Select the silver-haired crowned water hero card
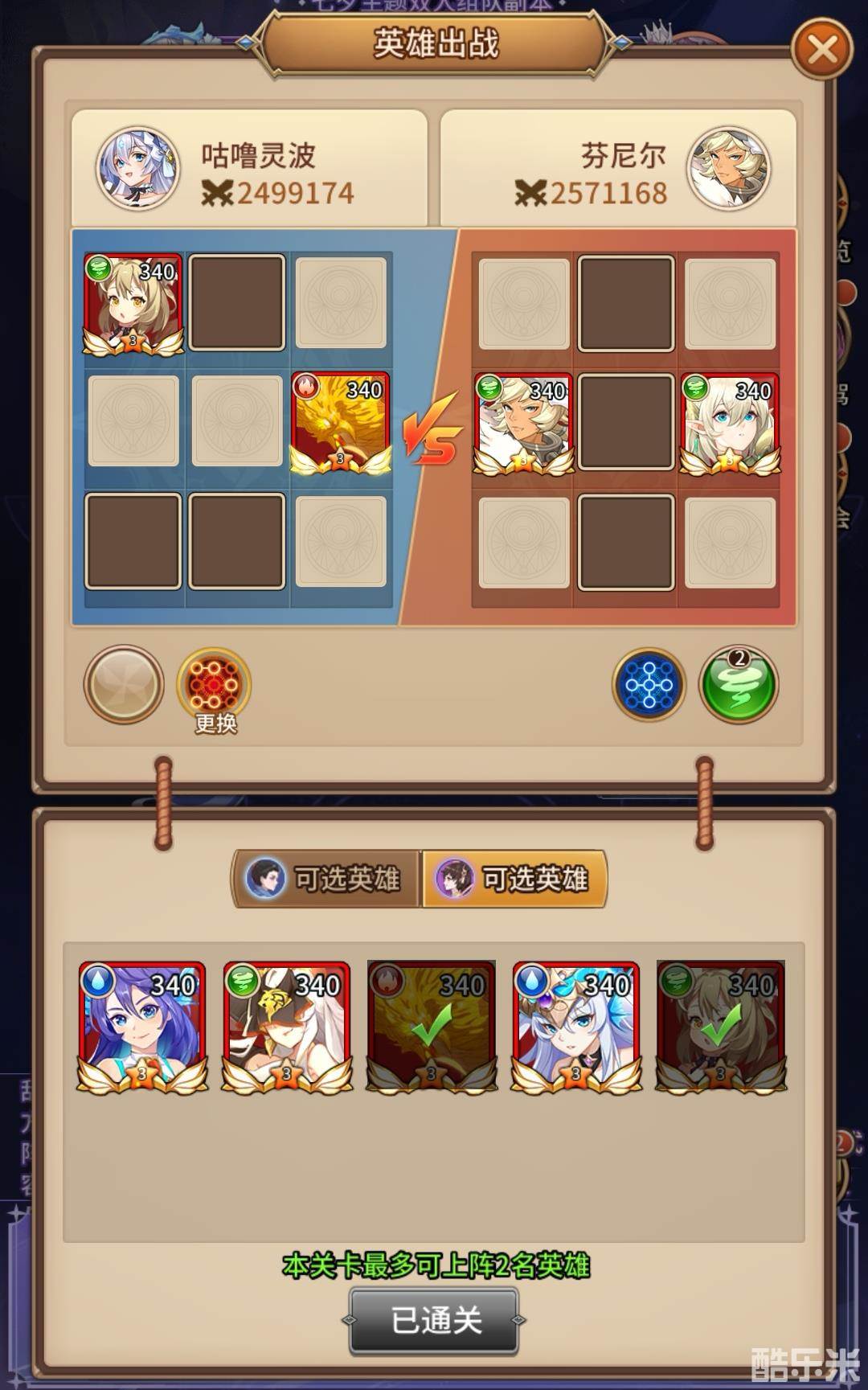Screen dimensions: 868x1390 575,1026
